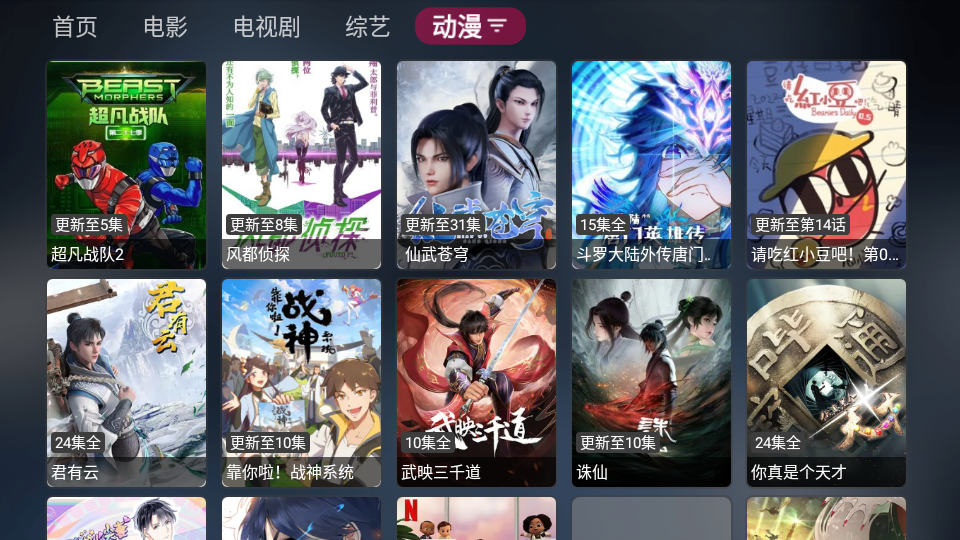Open 诛仙 anime card
Screen dimensions: 960x540
(x=651, y=383)
